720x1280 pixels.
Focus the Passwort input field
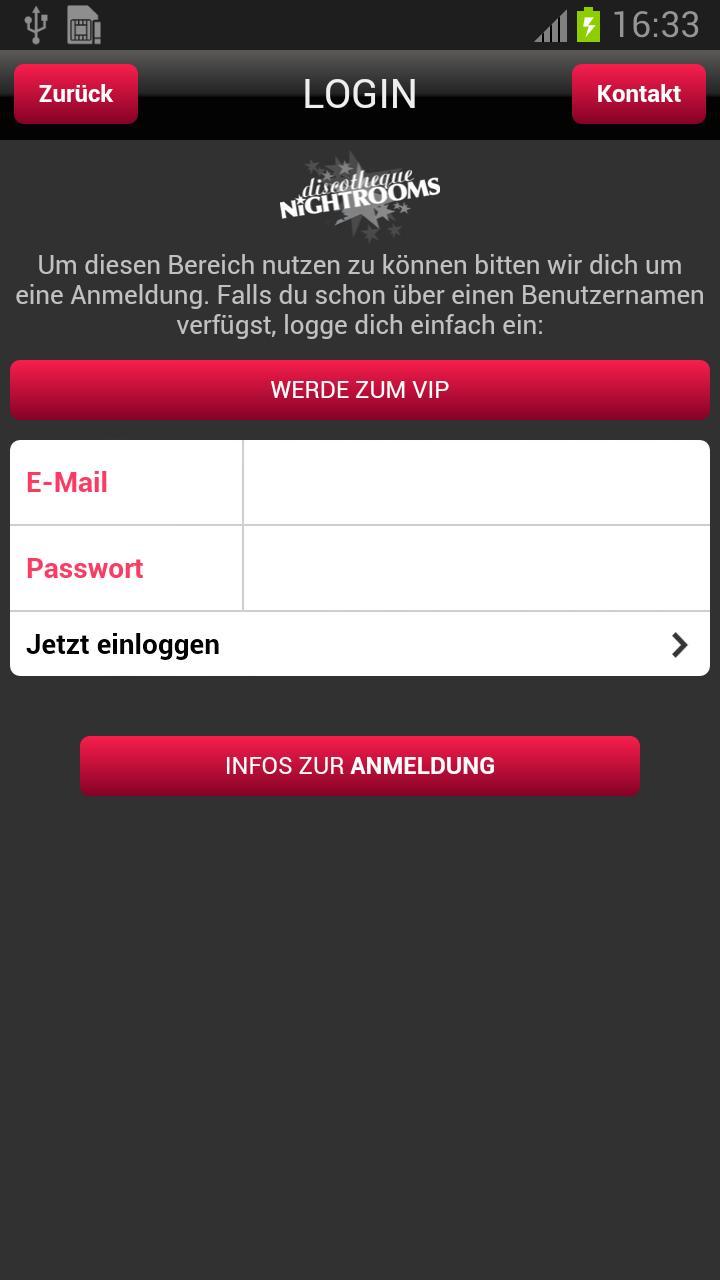coord(476,568)
